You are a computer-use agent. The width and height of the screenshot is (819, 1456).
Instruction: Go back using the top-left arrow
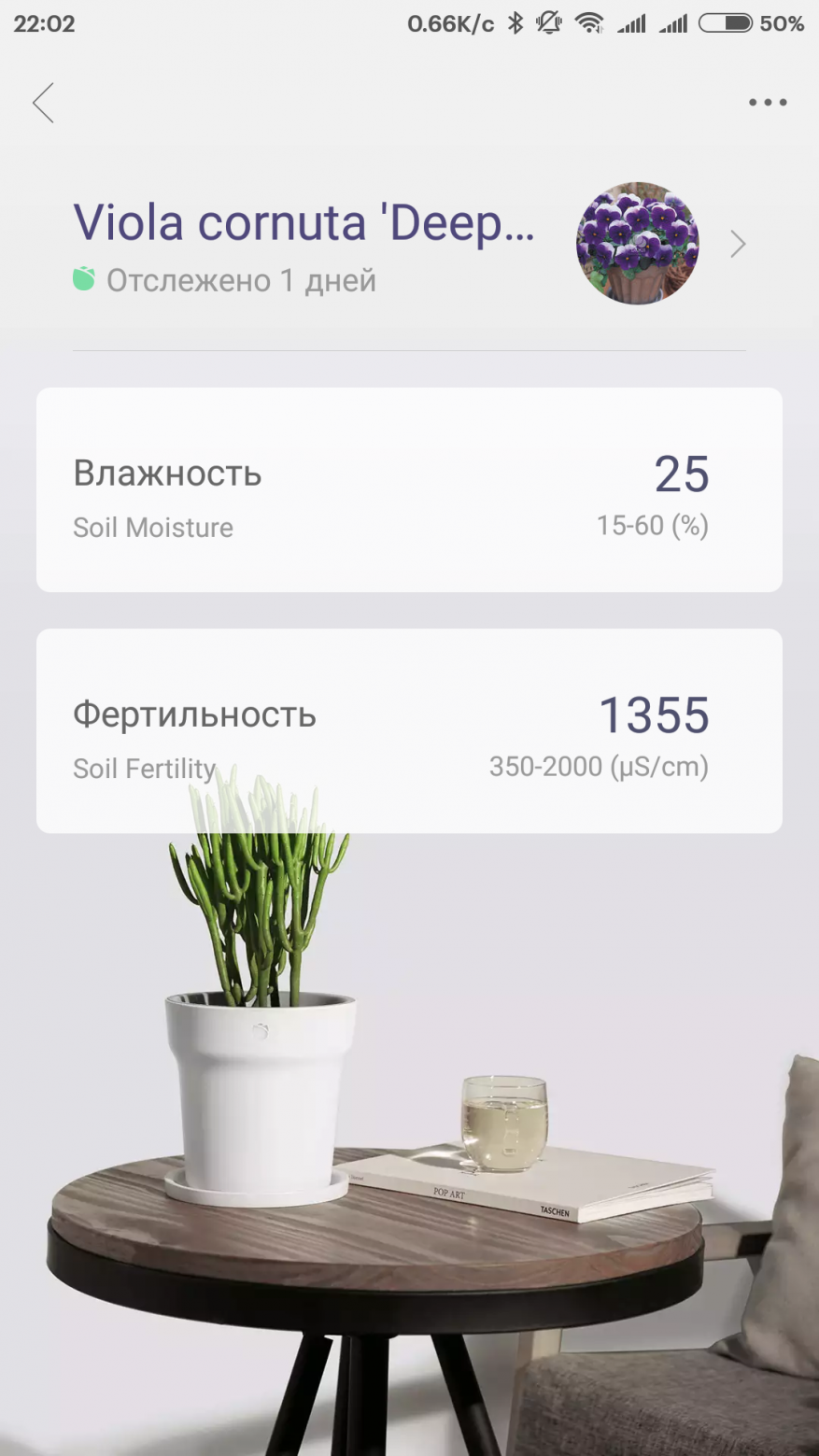(43, 103)
